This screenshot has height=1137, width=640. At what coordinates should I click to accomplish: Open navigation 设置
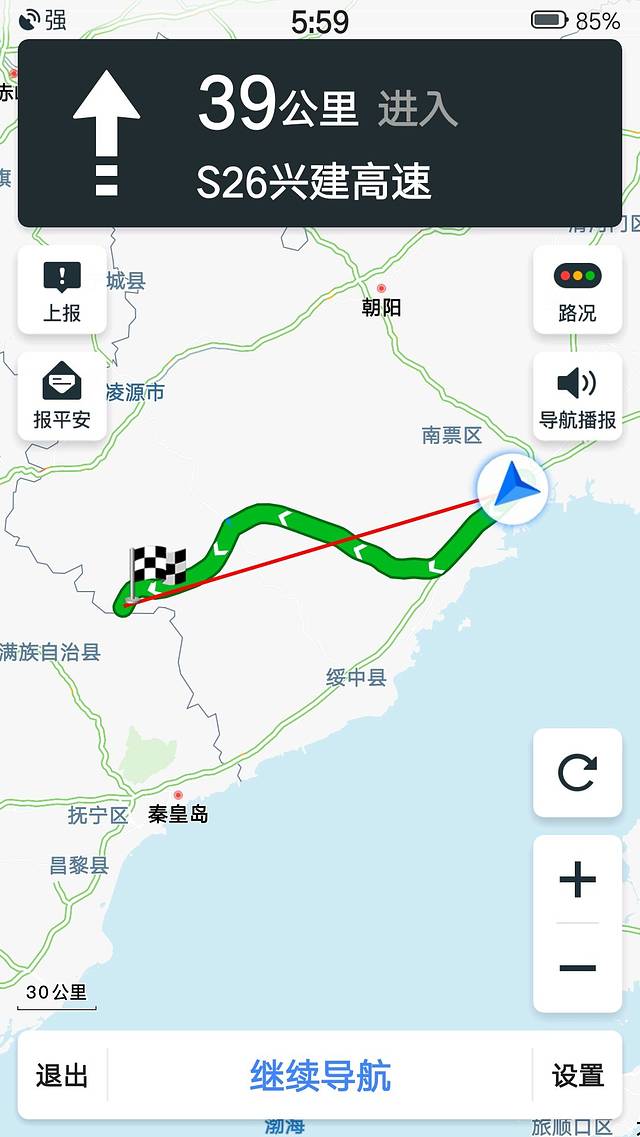pos(578,1076)
